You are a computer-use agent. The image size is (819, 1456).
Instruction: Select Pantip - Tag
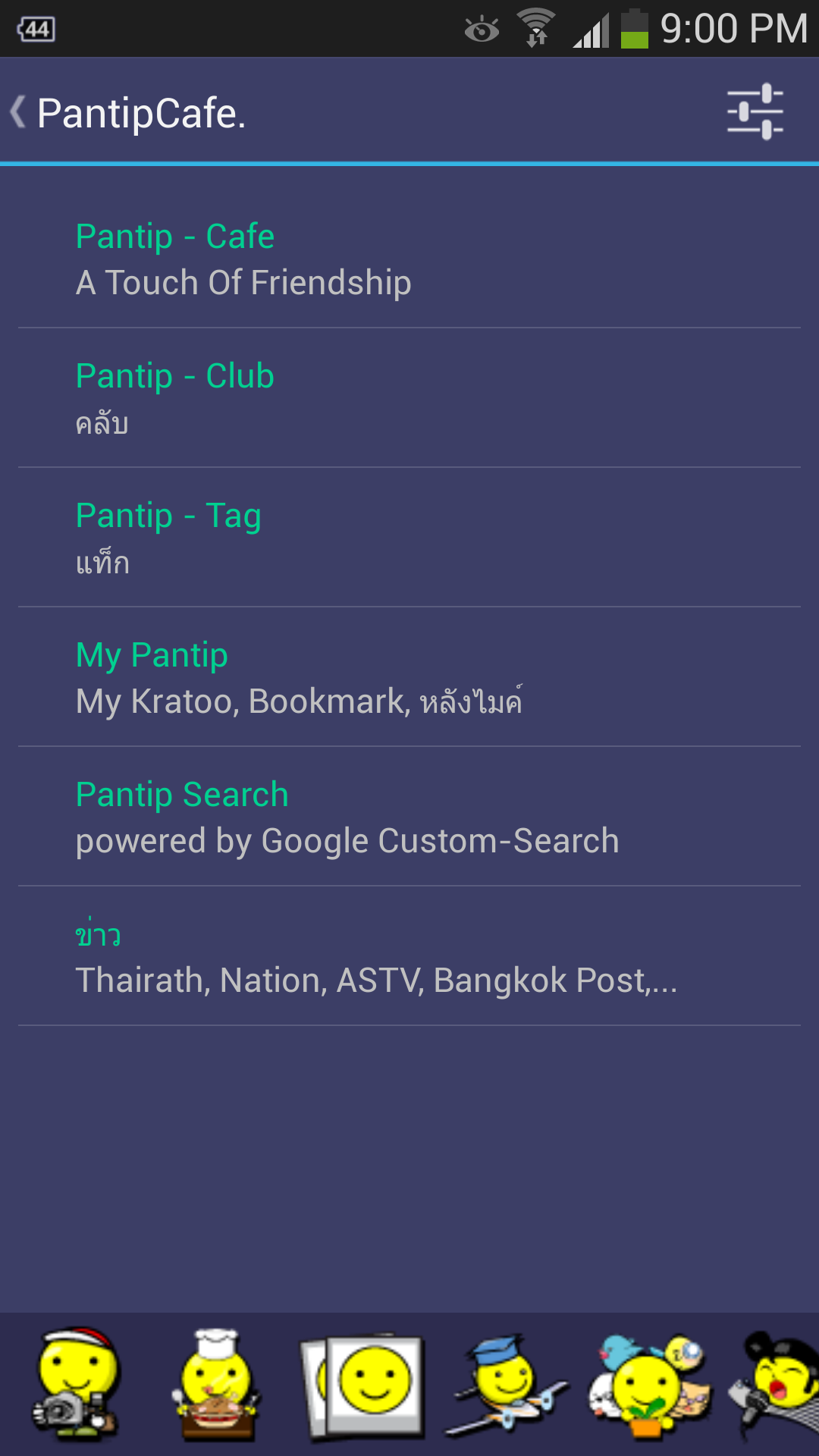tap(409, 538)
